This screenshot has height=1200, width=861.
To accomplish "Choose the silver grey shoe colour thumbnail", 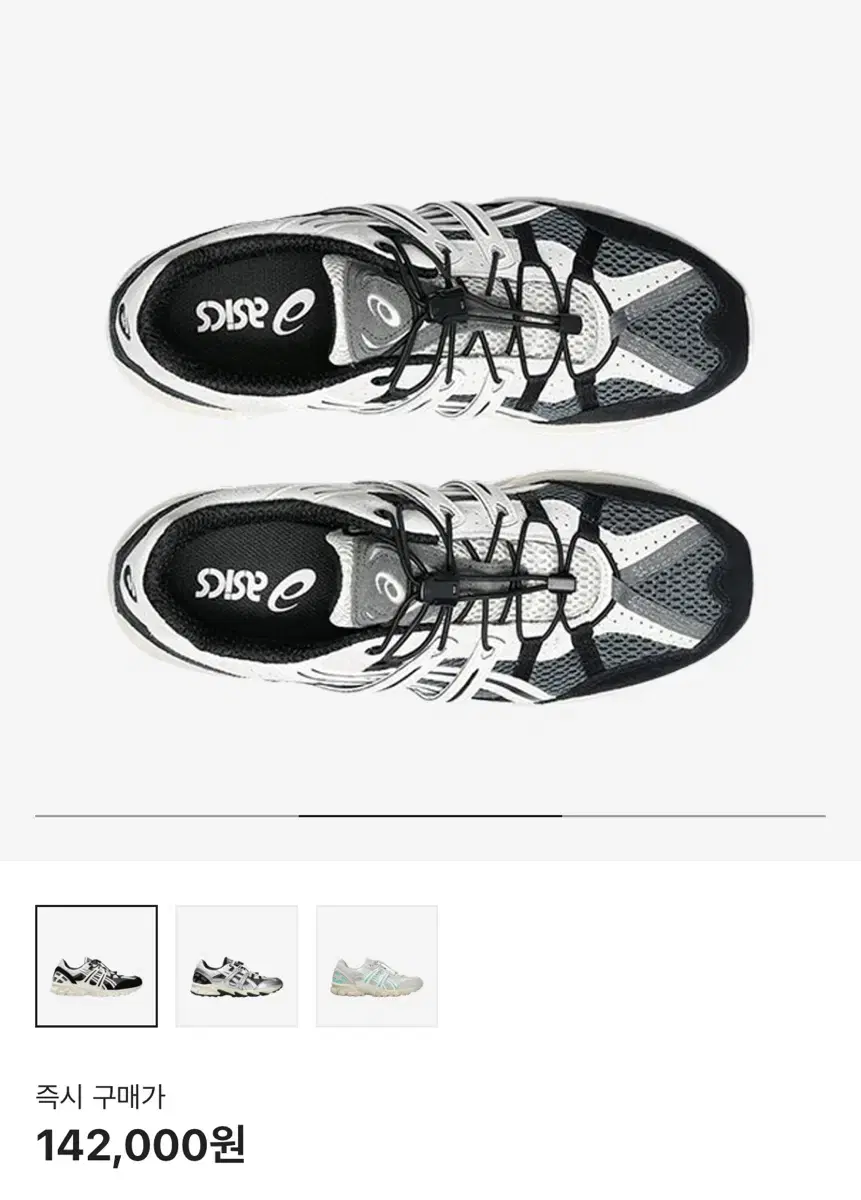I will point(237,966).
